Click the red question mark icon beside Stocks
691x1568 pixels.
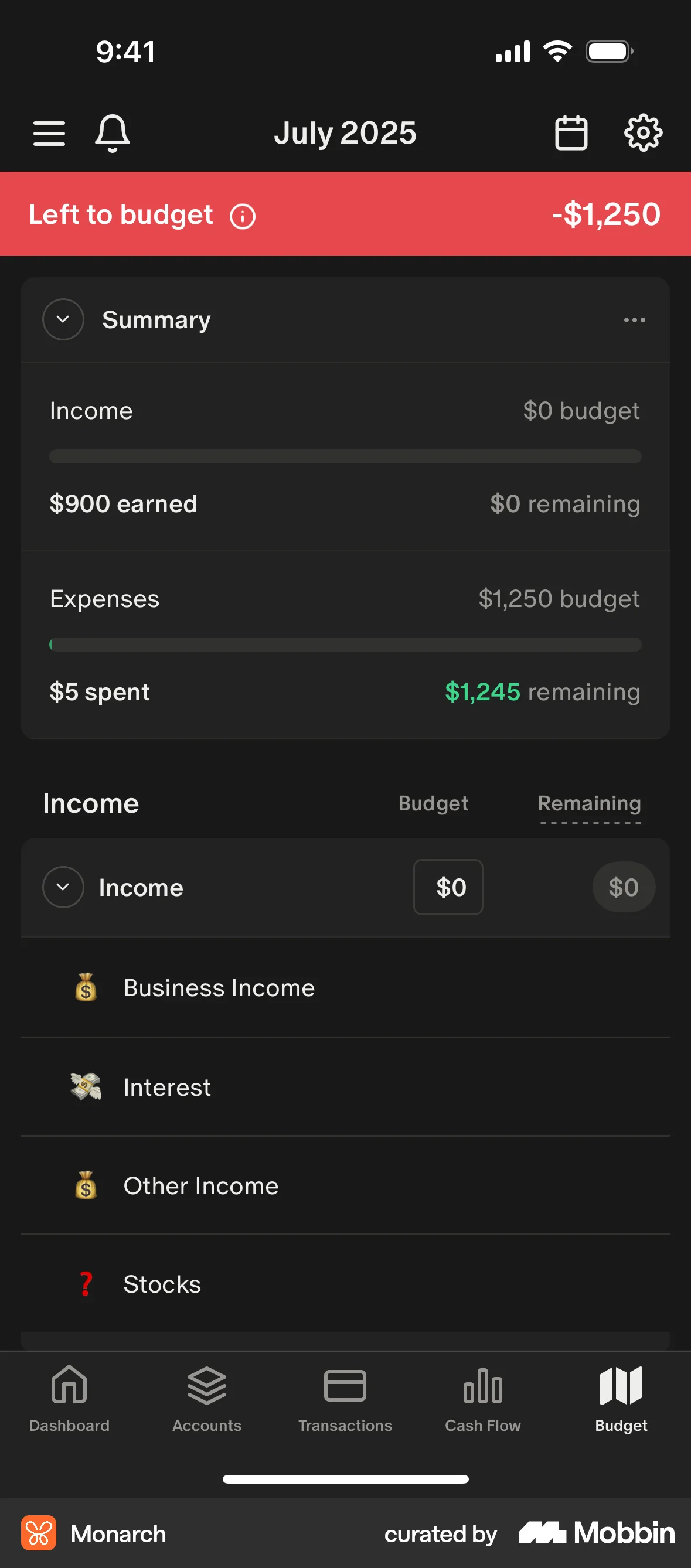click(85, 1284)
